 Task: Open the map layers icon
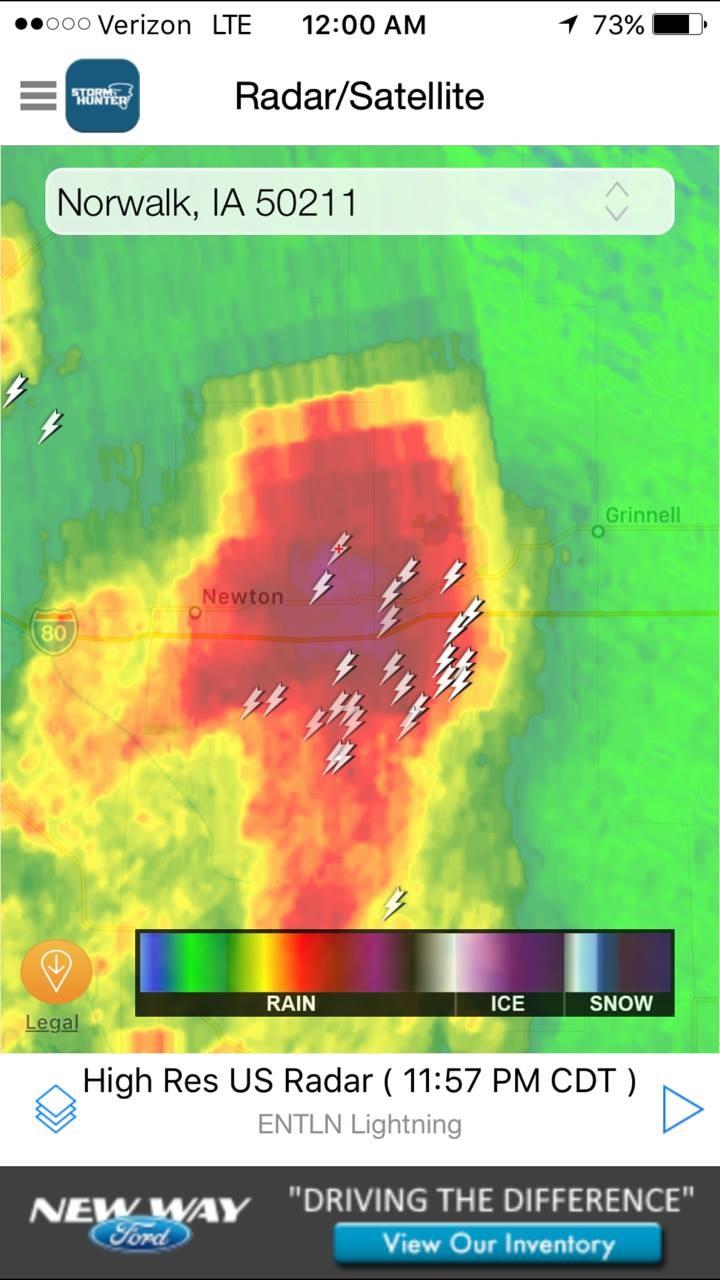55,1109
